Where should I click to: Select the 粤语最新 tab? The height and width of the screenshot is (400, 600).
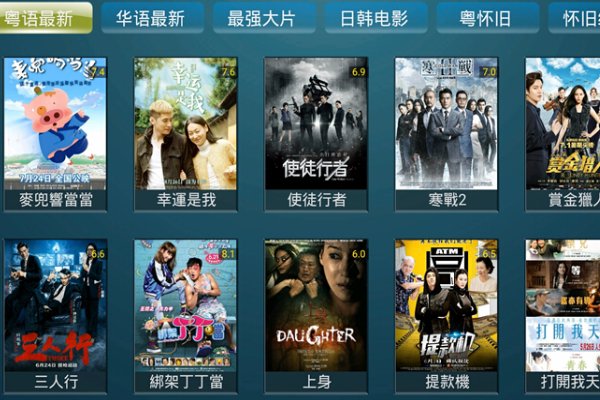pos(42,17)
